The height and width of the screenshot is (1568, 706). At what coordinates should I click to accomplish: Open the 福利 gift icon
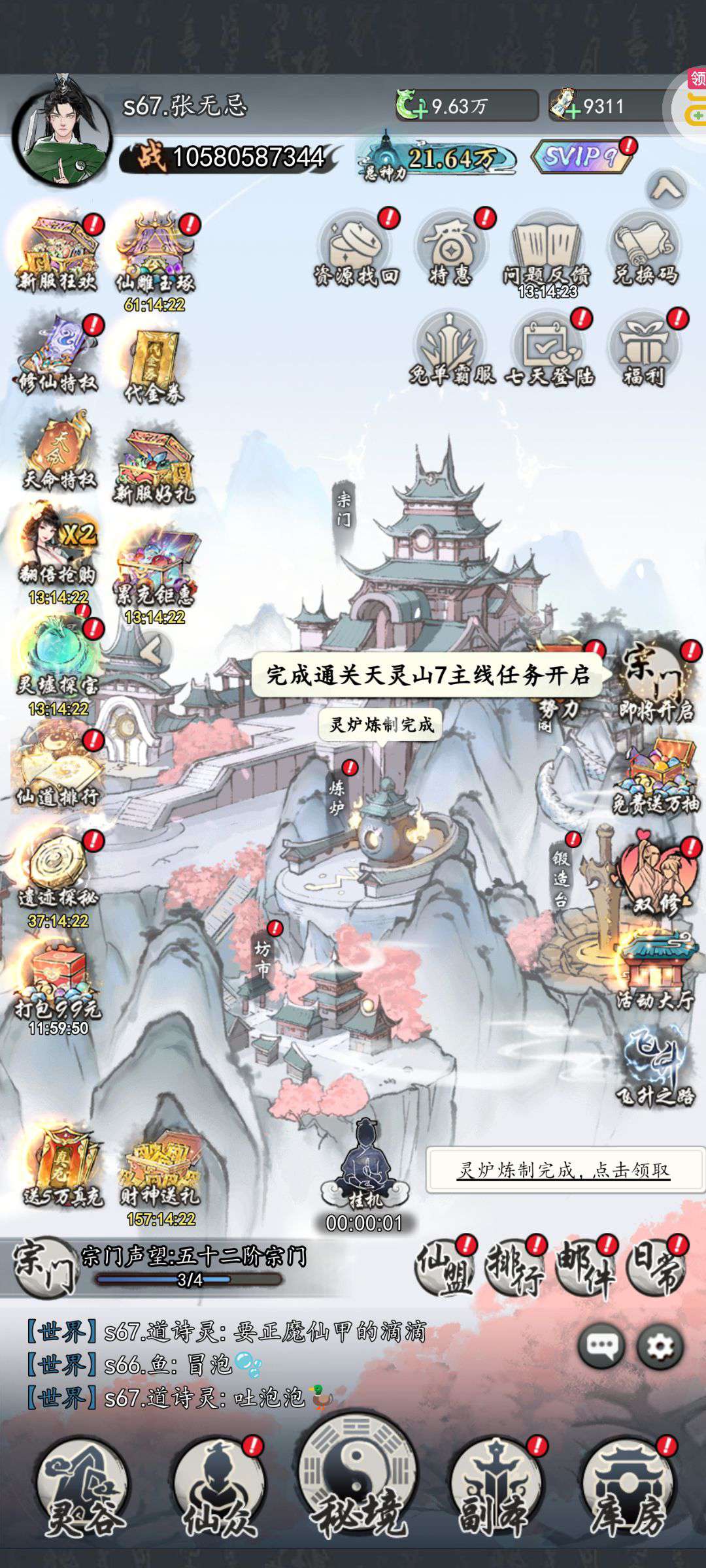pos(645,350)
